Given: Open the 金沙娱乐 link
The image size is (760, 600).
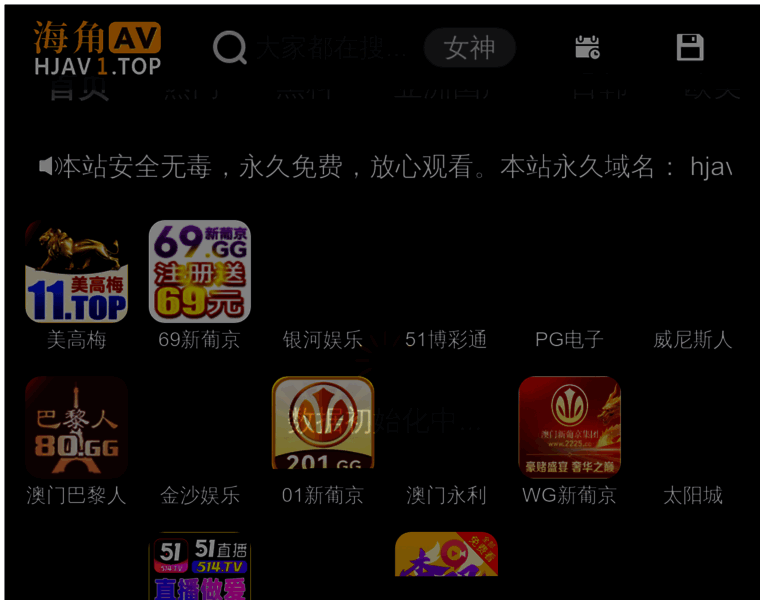Looking at the screenshot, I should 199,495.
